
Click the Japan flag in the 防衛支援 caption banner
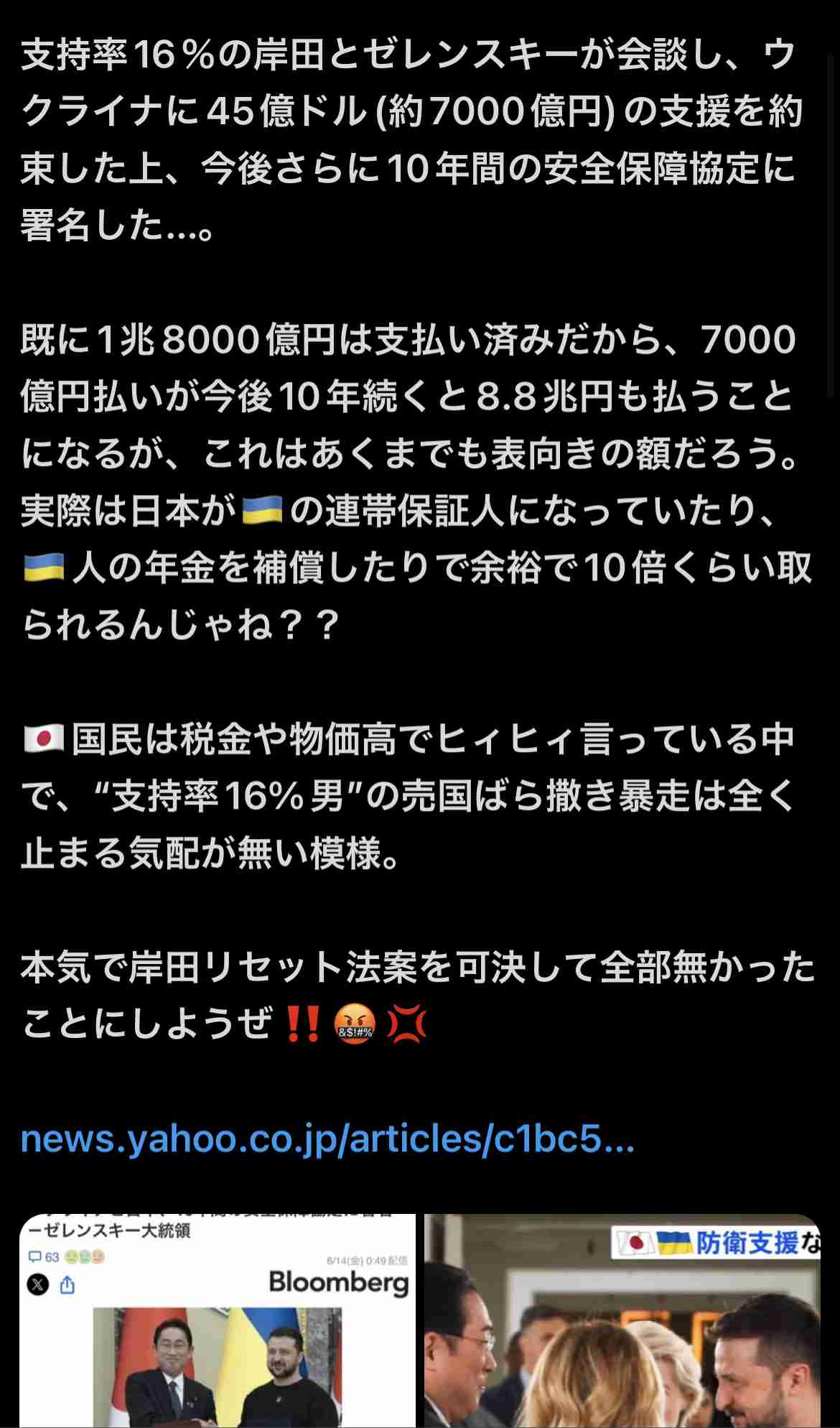coord(635,1243)
